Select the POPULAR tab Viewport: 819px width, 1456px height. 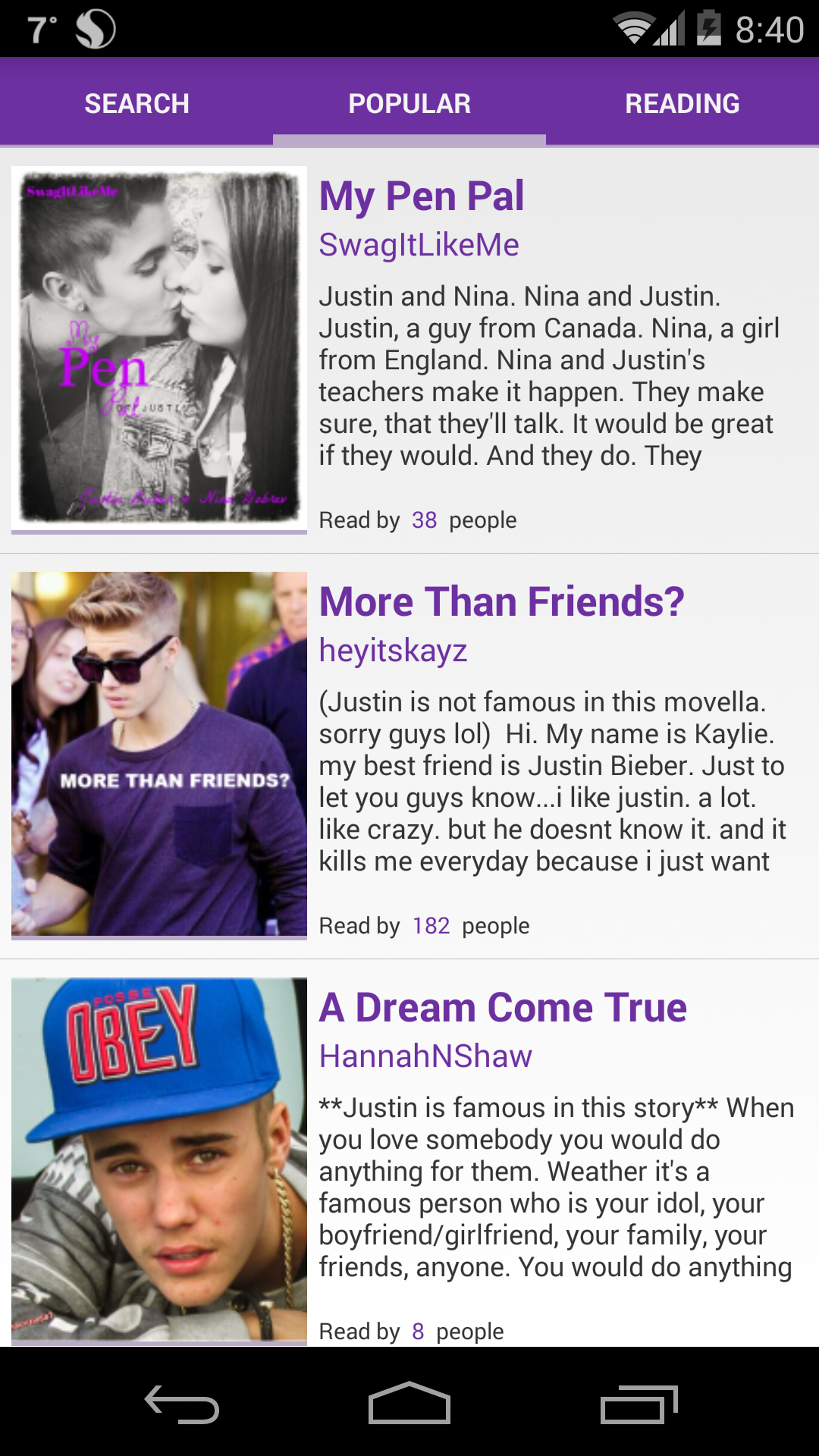(x=409, y=102)
